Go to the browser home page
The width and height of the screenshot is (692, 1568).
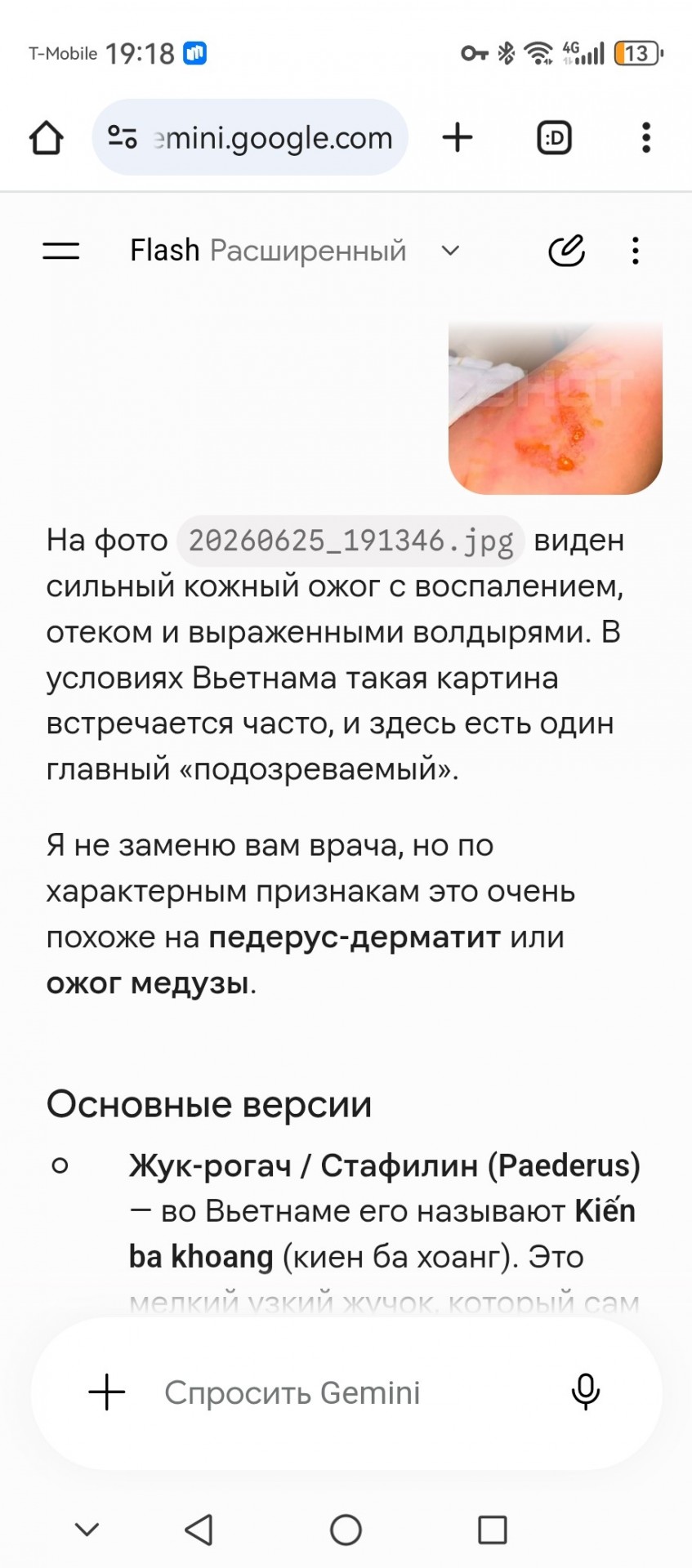47,138
